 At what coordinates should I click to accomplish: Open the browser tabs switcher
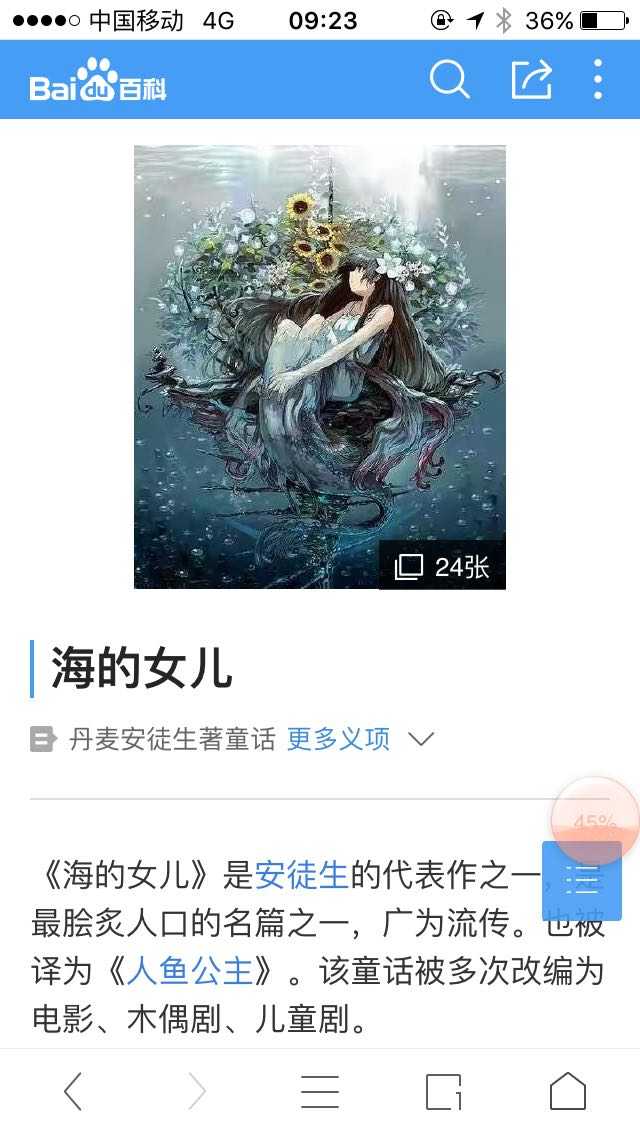pyautogui.click(x=444, y=1091)
